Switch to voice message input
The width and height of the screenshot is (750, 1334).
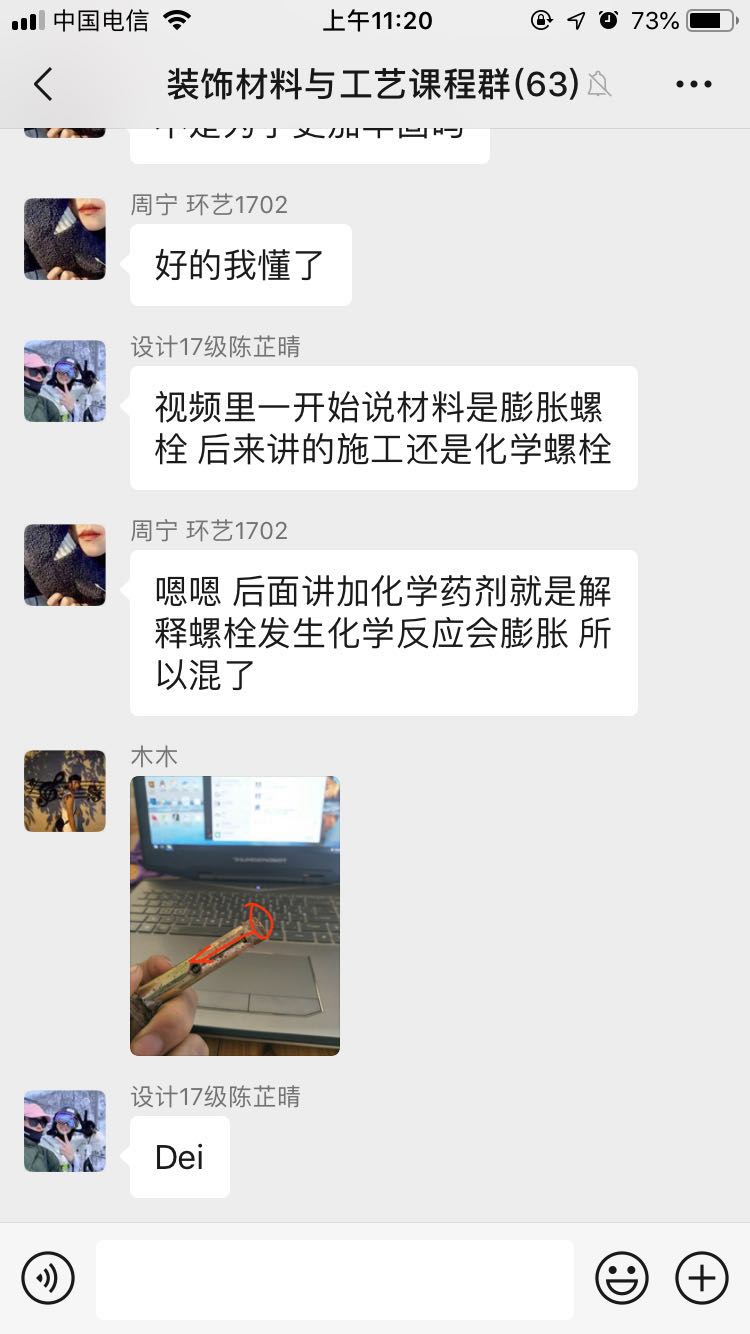tap(48, 1278)
